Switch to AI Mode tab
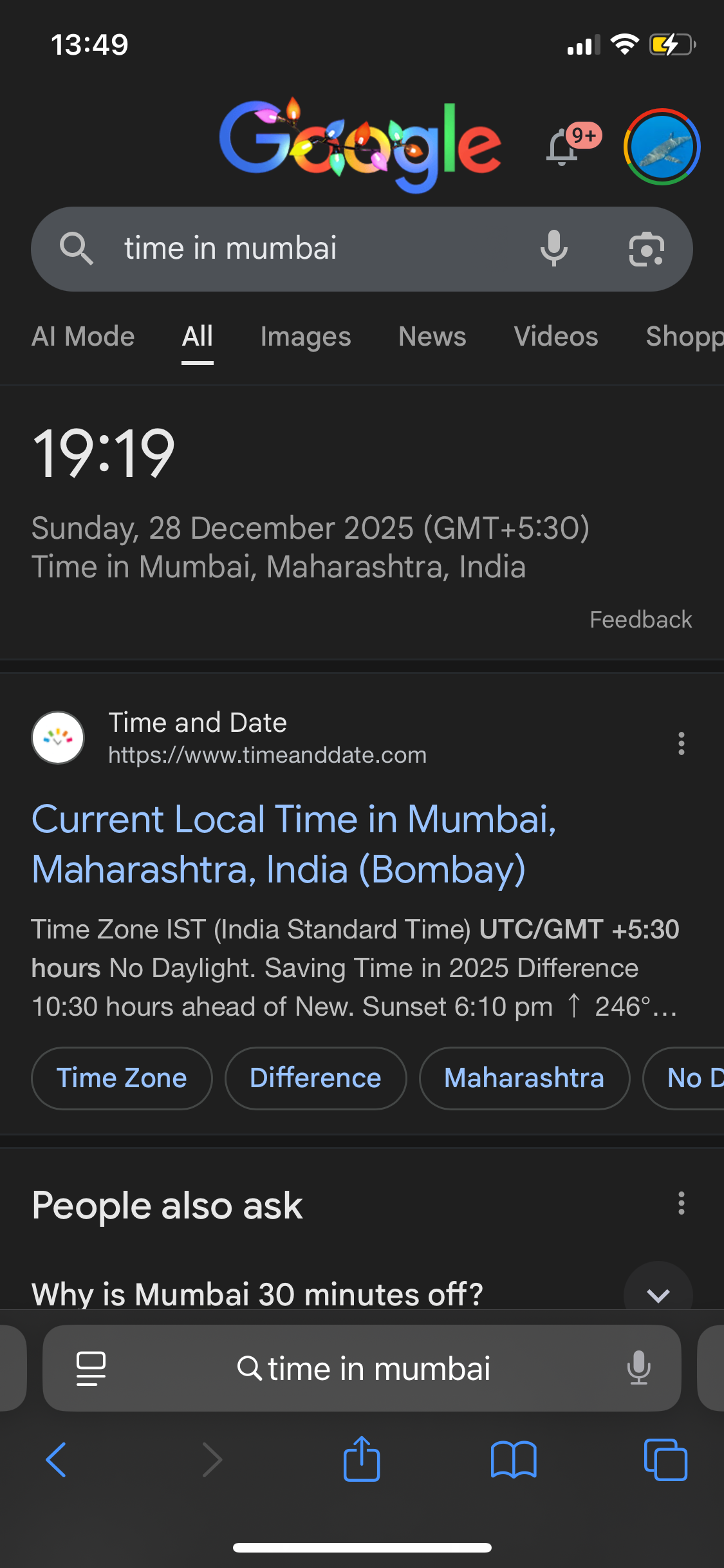This screenshot has height=1568, width=724. [83, 337]
